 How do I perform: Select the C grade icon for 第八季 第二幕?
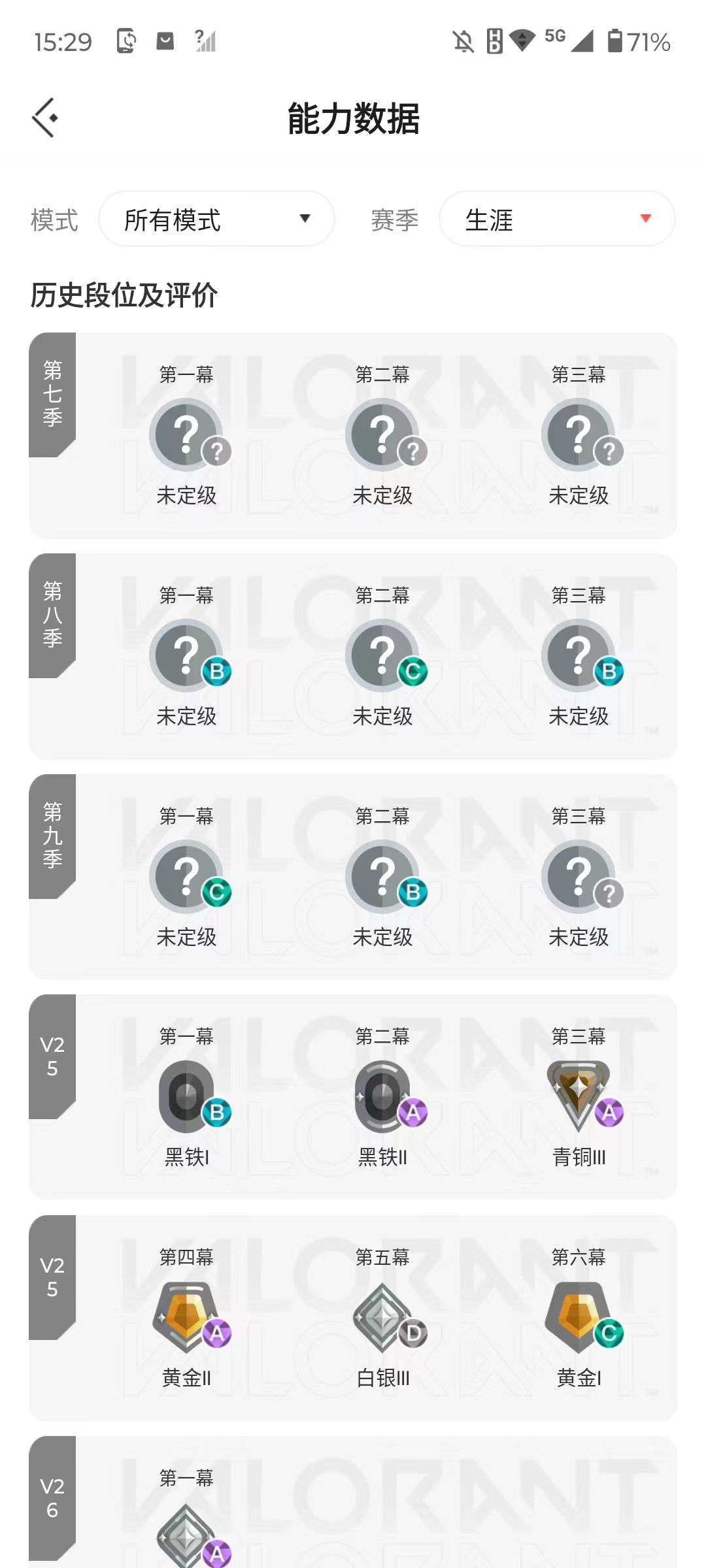click(x=414, y=672)
